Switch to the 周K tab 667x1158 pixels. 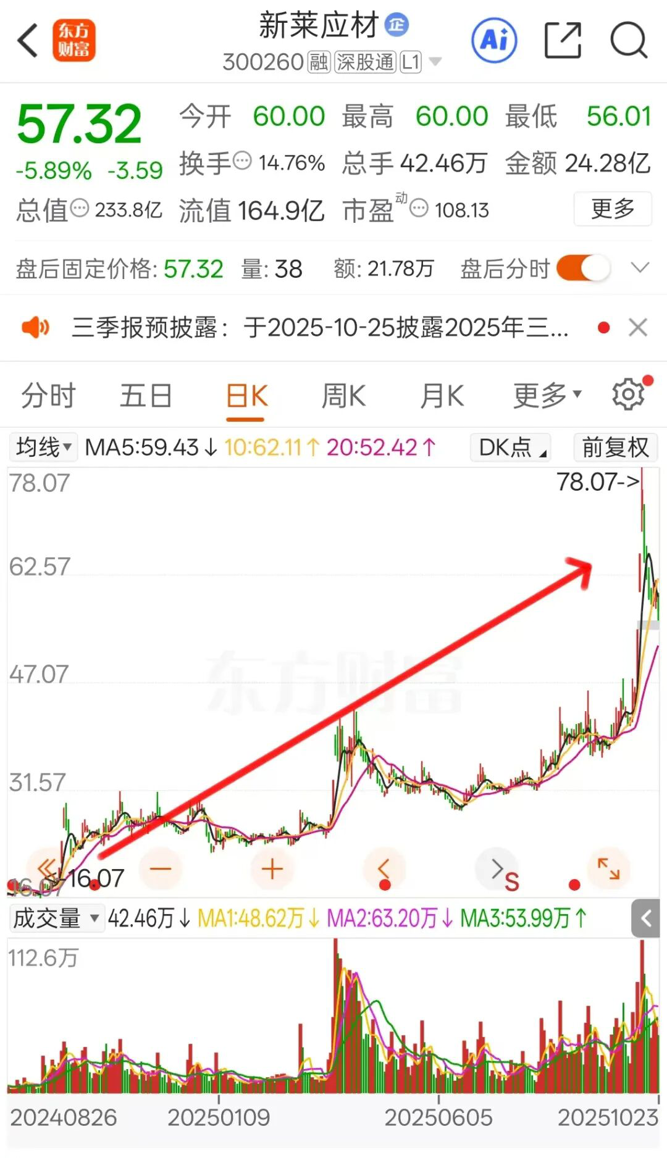click(x=343, y=396)
